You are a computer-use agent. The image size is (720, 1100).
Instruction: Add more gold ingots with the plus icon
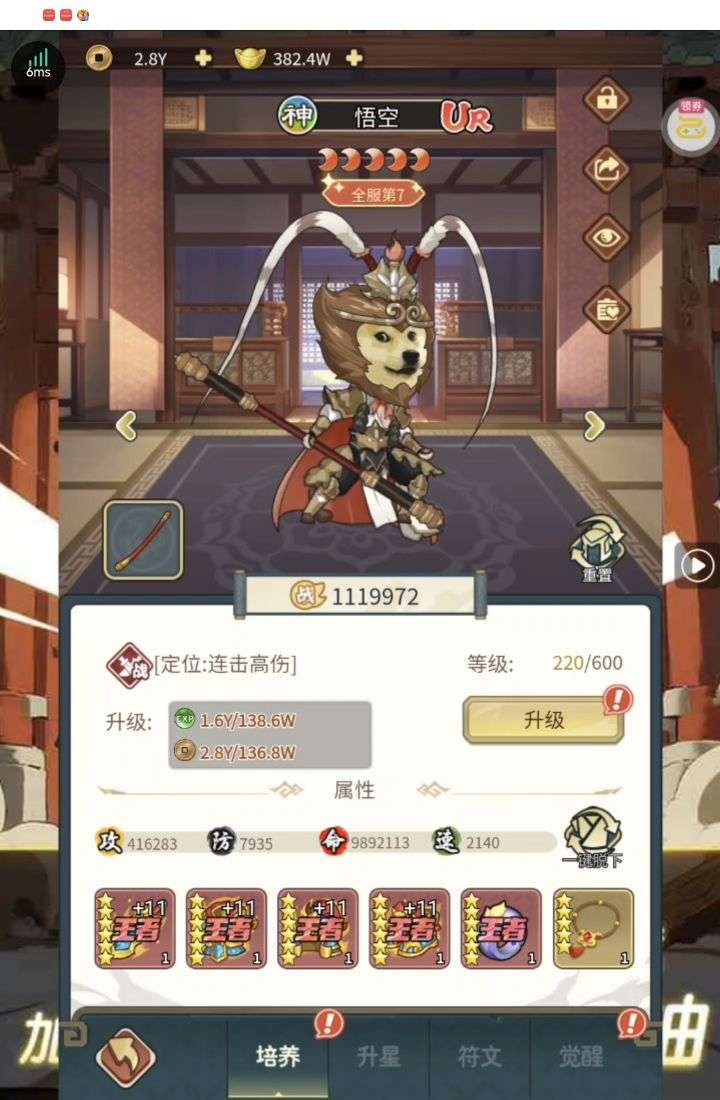(353, 58)
